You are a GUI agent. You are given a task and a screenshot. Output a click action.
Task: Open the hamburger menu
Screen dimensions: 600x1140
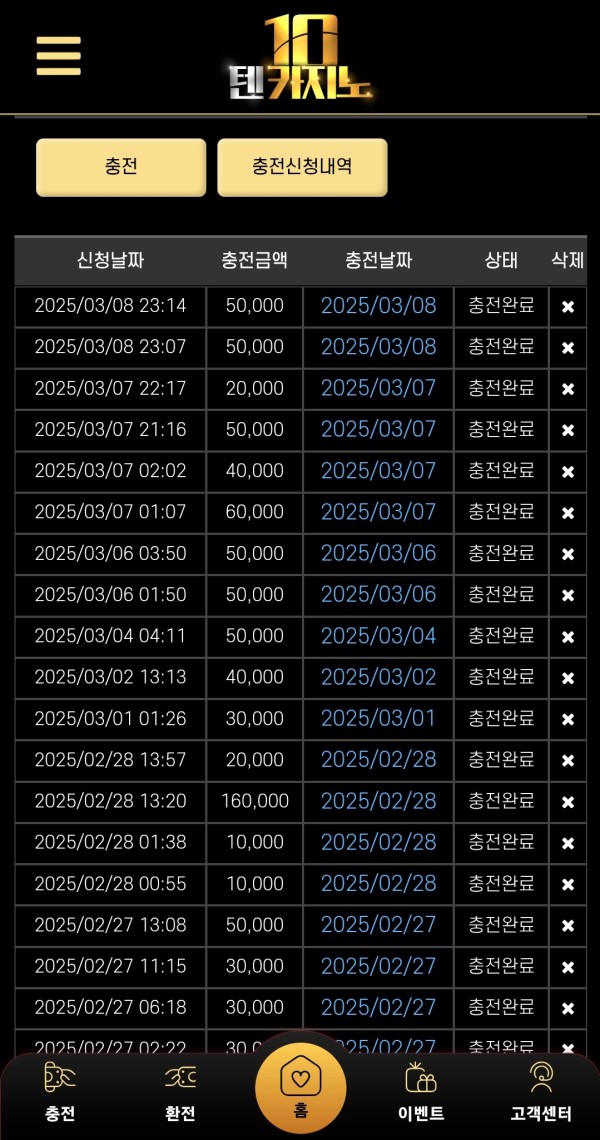(59, 55)
